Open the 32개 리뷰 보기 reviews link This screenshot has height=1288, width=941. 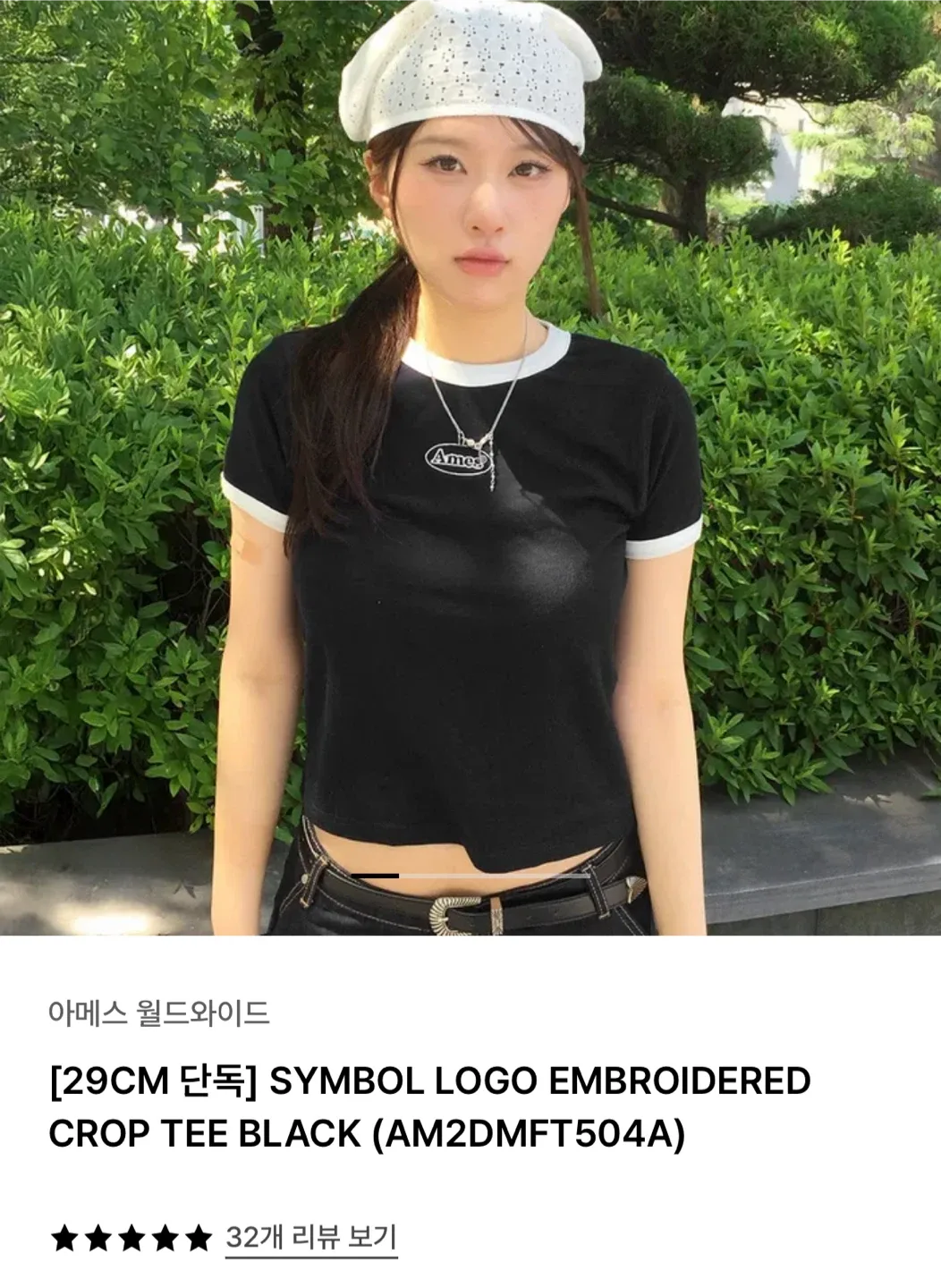tap(310, 1238)
